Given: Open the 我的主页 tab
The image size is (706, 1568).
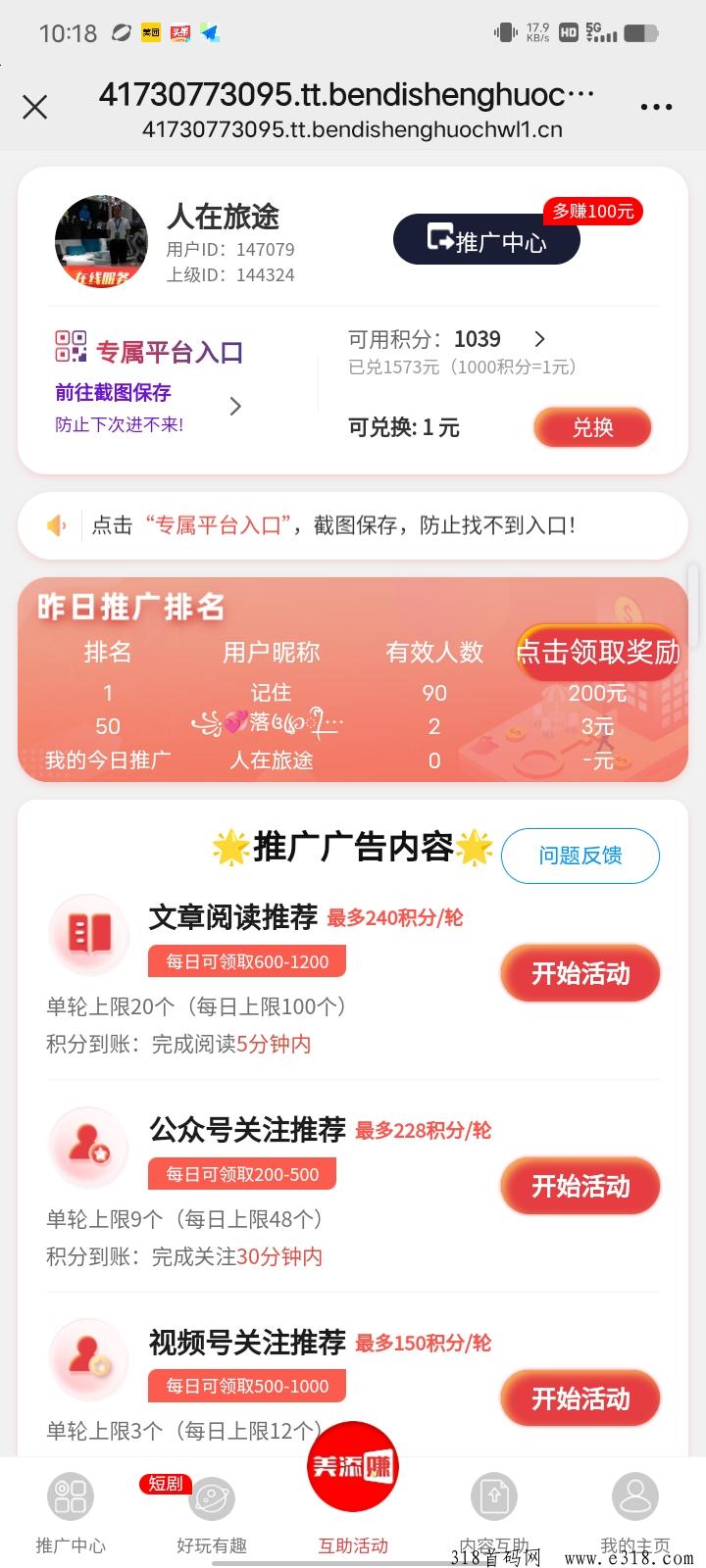Looking at the screenshot, I should pyautogui.click(x=635, y=1514).
